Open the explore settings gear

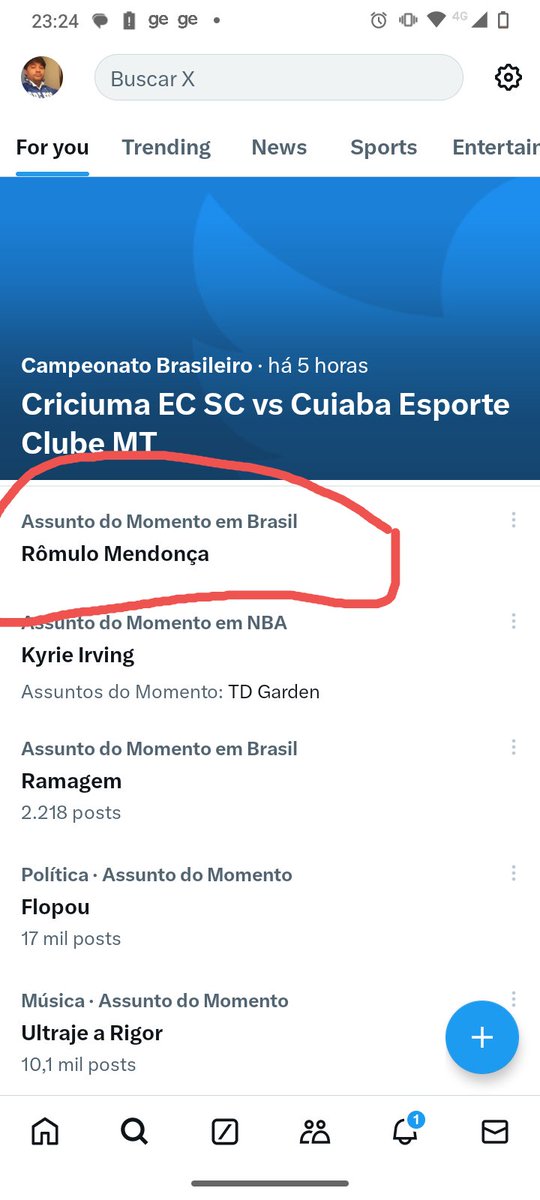(508, 77)
